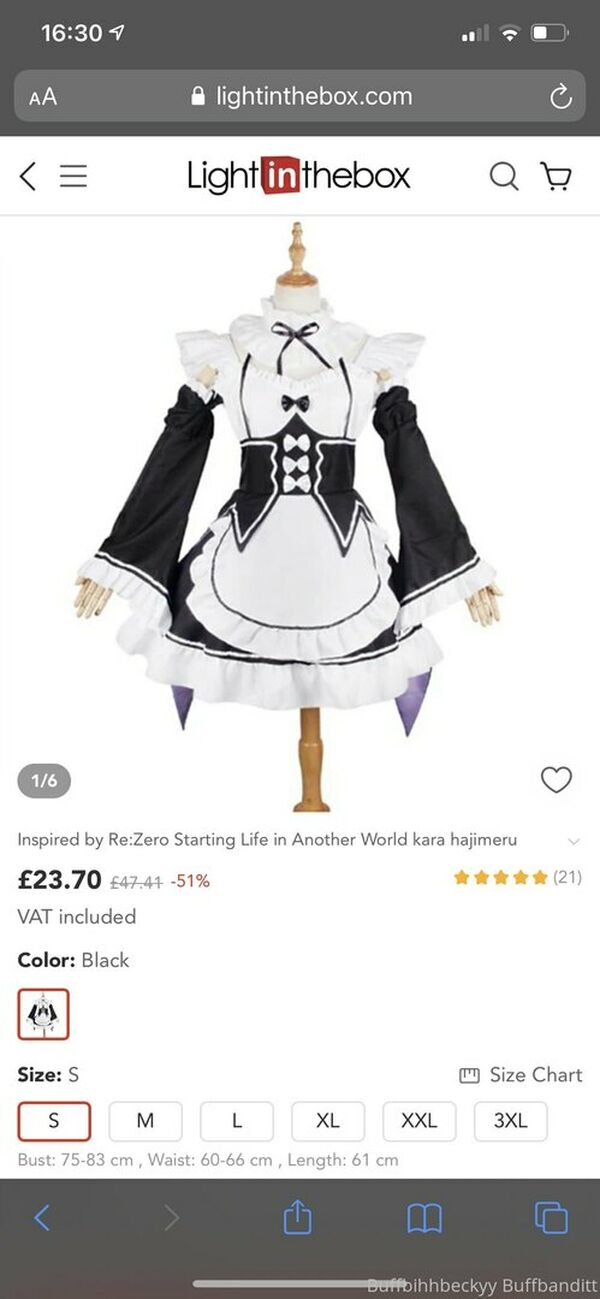Share this page from Safari toolbar

(298, 1216)
